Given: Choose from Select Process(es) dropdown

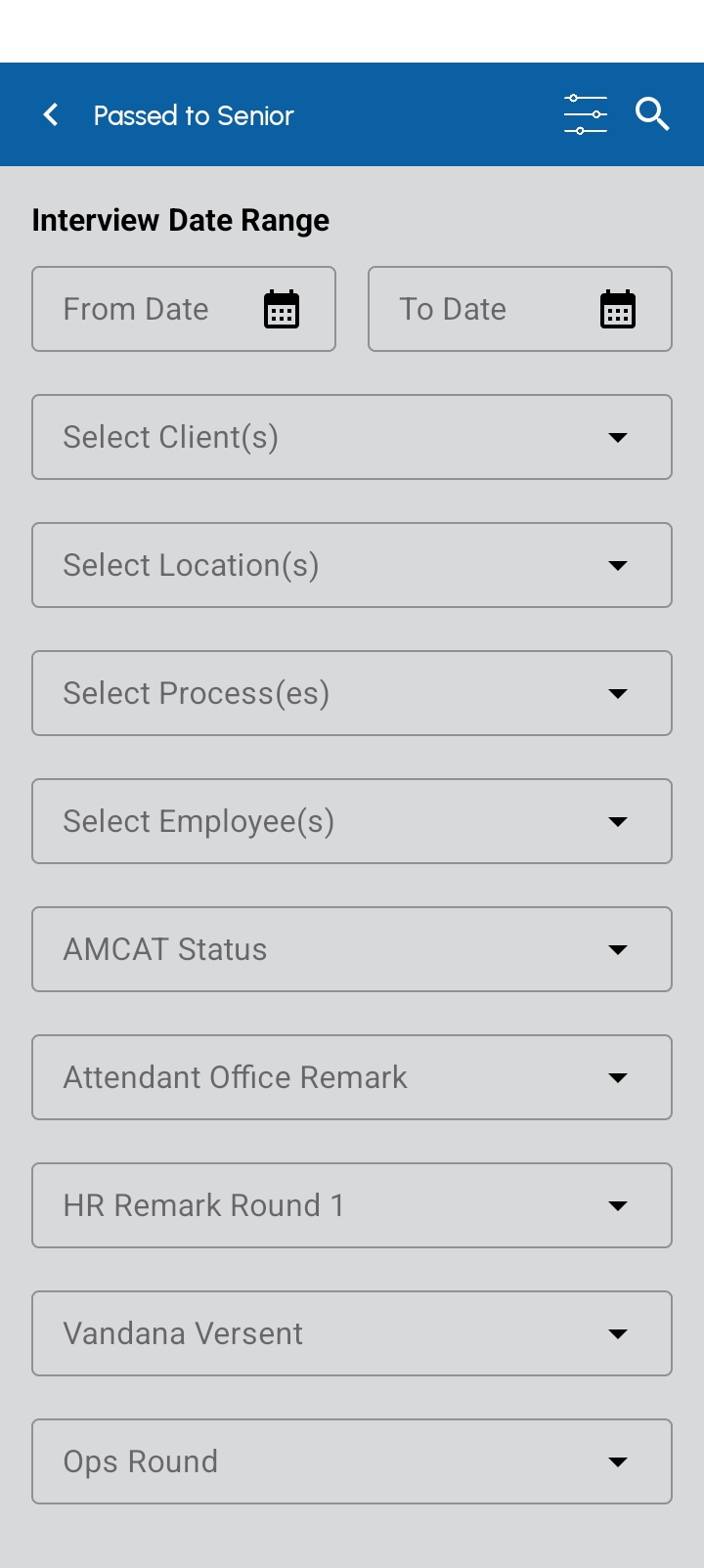Looking at the screenshot, I should tap(352, 693).
